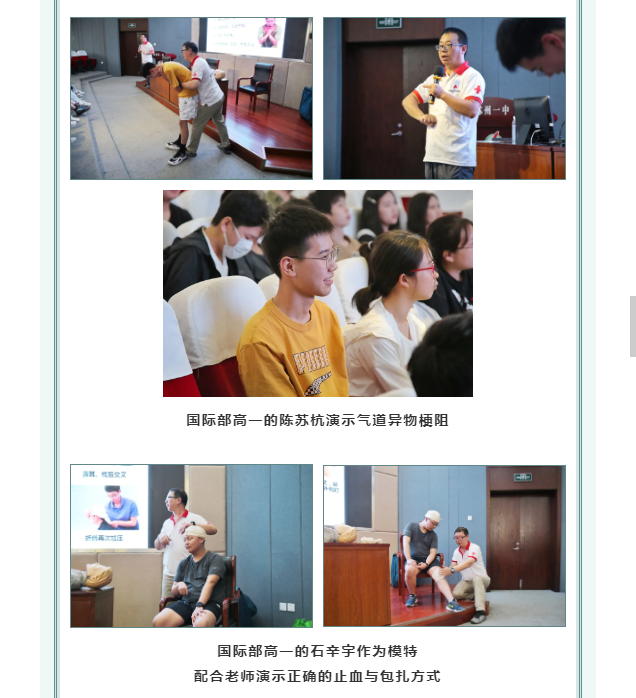
Task: Open the photo of the Heimlich maneuver demonstration on stage
Action: pyautogui.click(x=191, y=98)
